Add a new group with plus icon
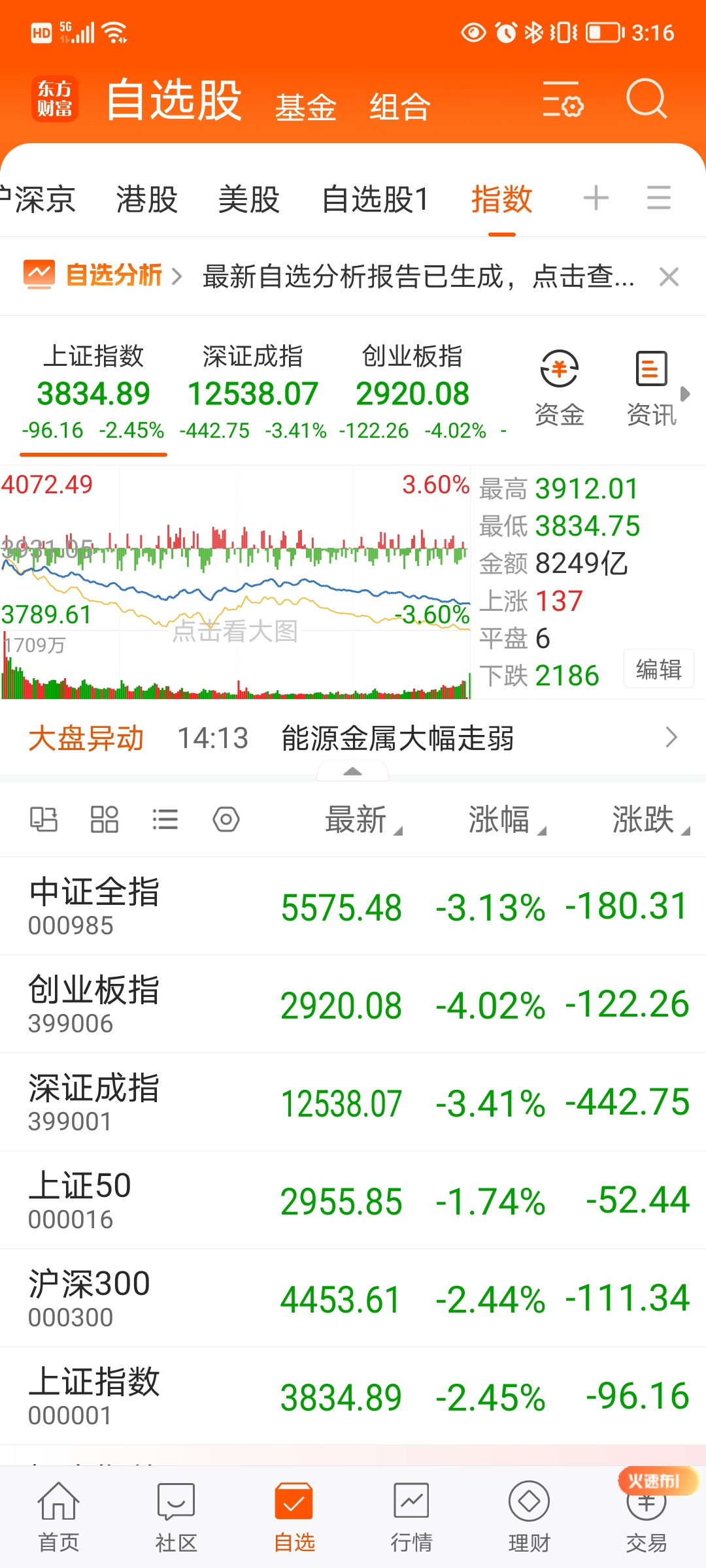 tap(596, 198)
